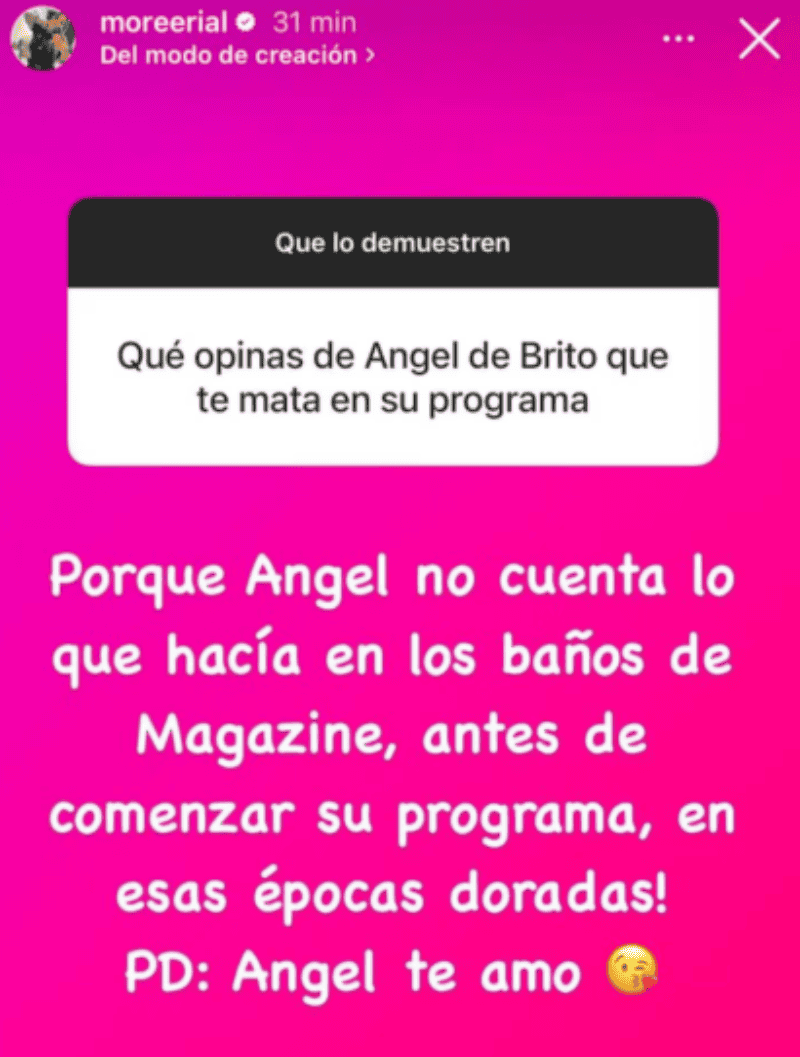Open the three-dot options menu

click(x=679, y=39)
